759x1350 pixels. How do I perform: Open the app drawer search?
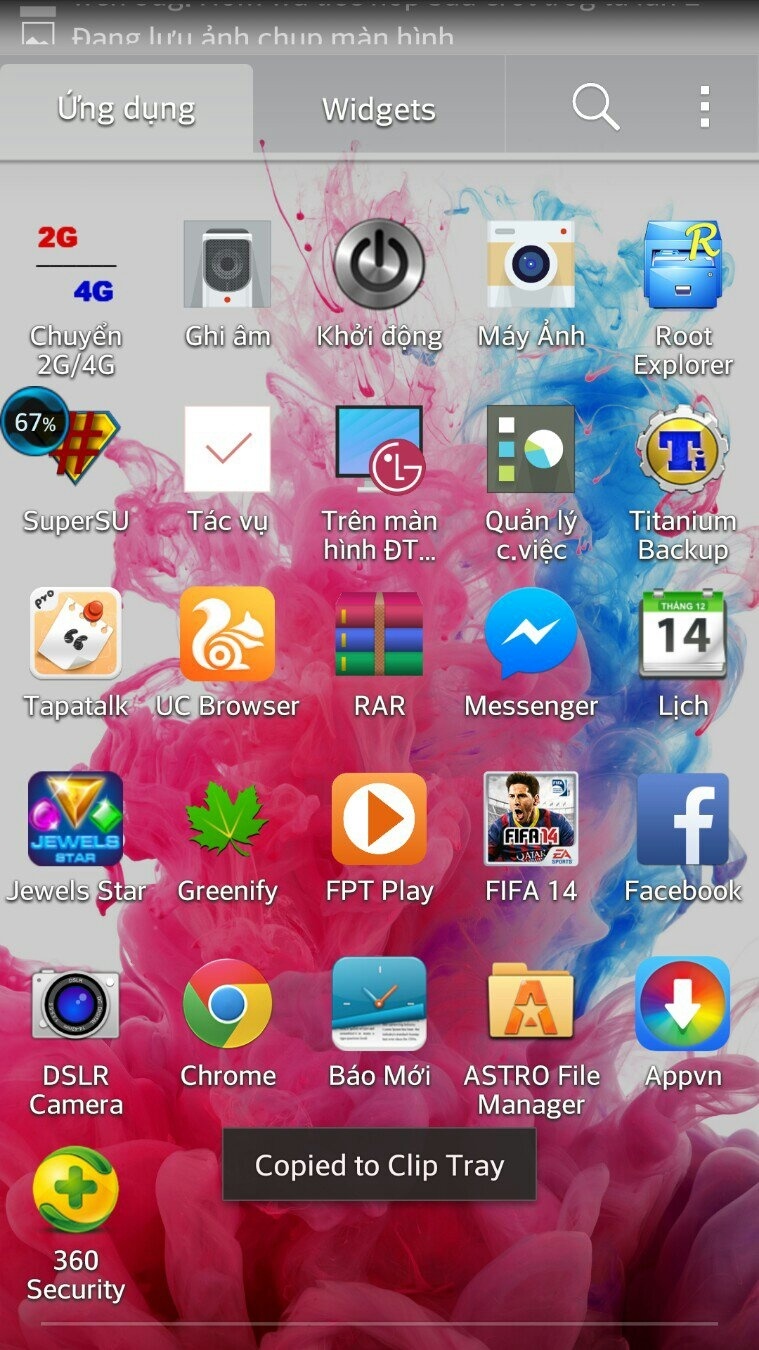point(595,107)
